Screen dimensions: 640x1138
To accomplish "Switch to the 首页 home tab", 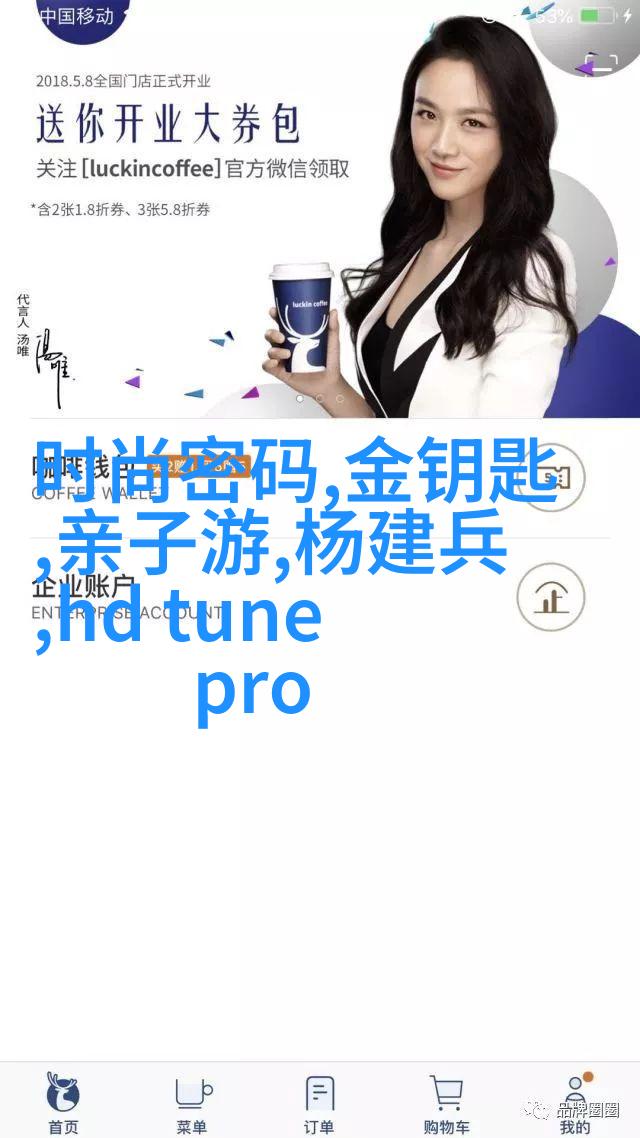I will [63, 1103].
